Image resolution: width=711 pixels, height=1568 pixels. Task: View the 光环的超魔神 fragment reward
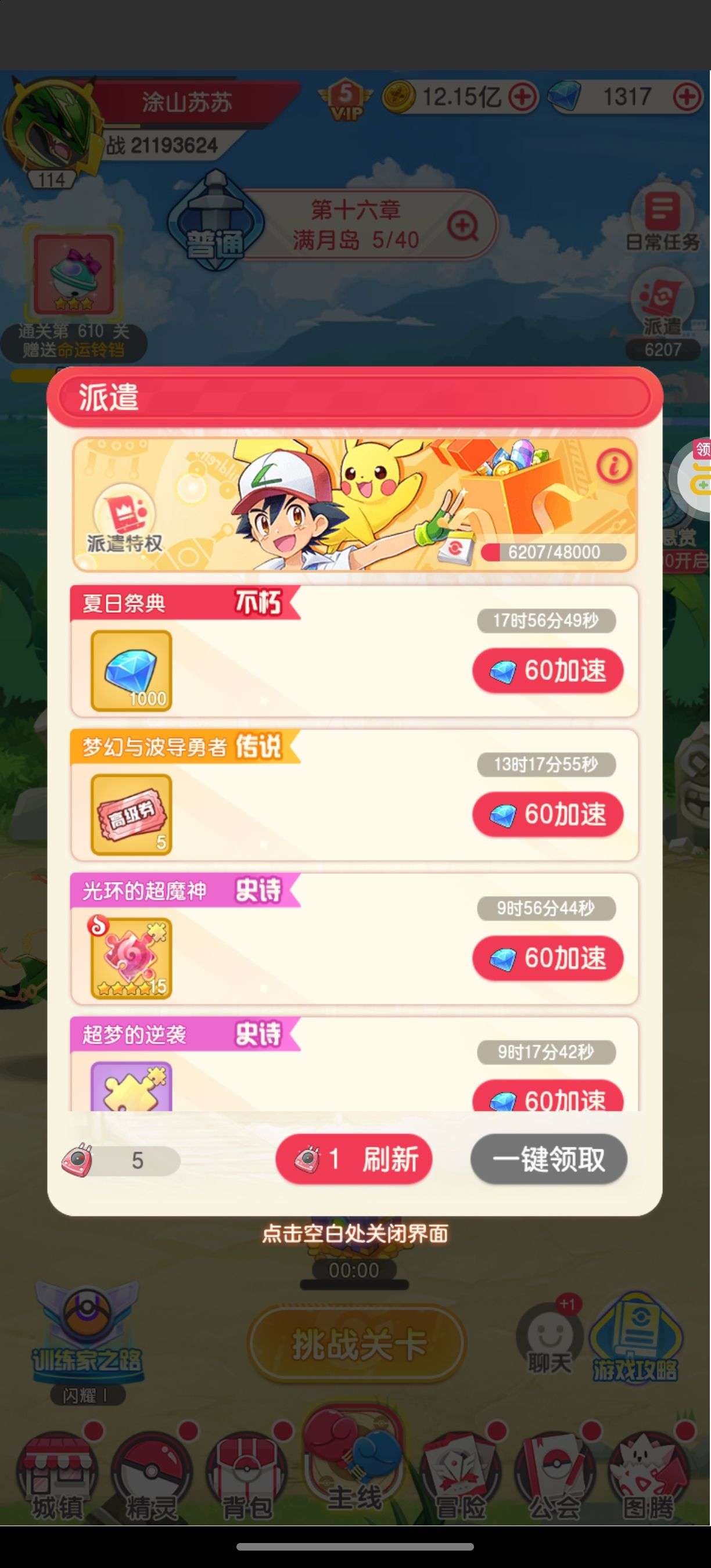click(131, 958)
